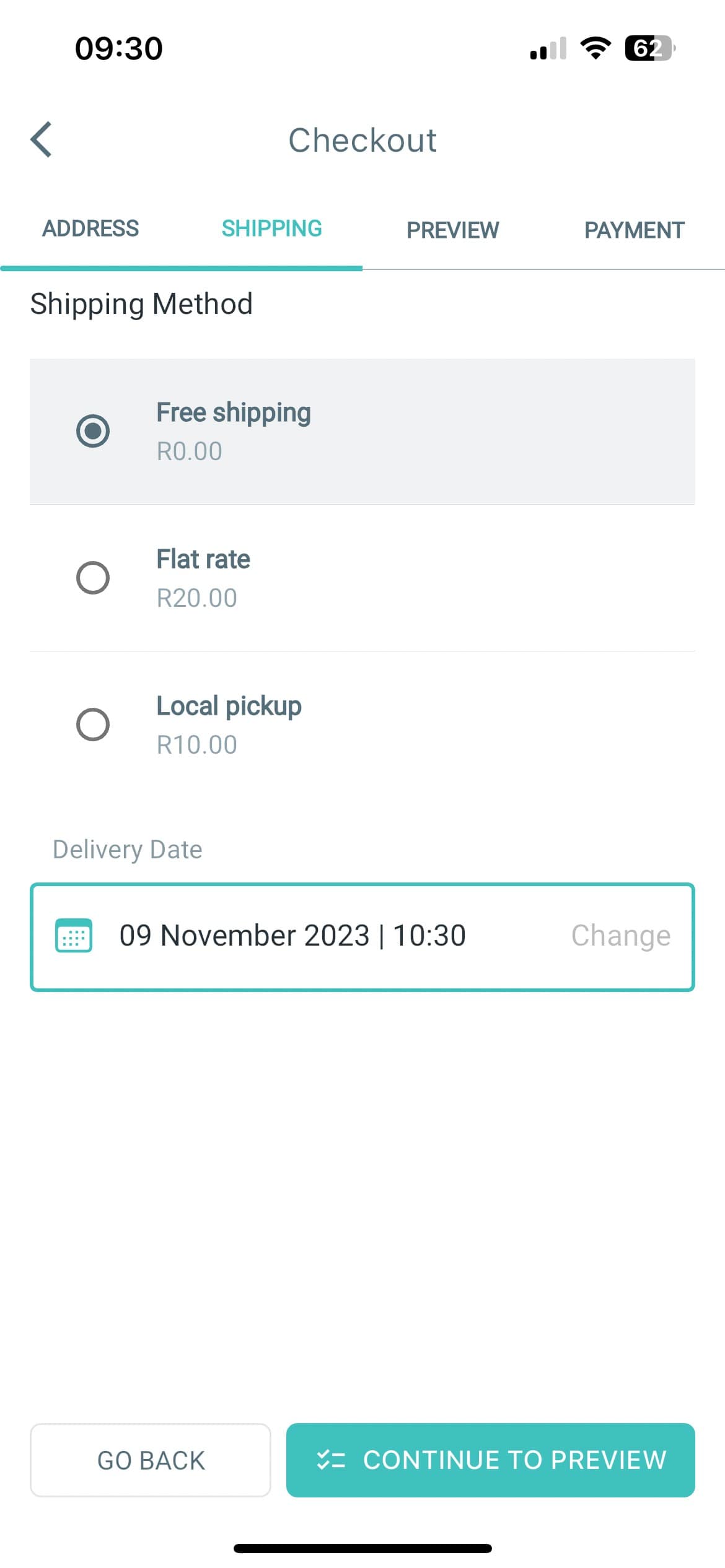725x1568 pixels.
Task: Tap Change to edit delivery date
Action: click(x=620, y=936)
